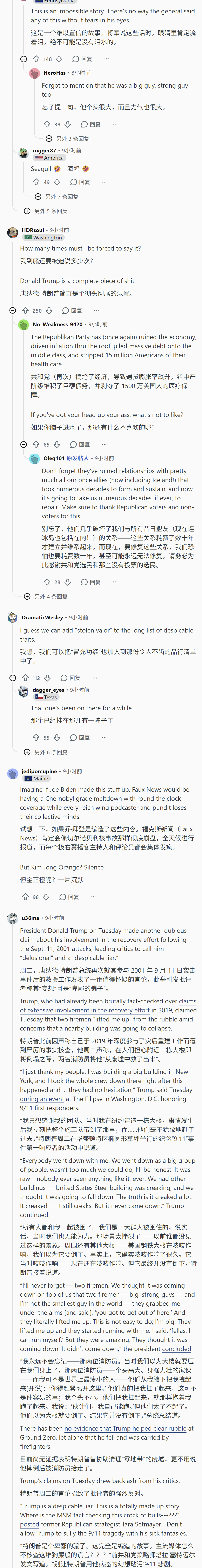
Task: Open HDRsoul's user profile
Action: click(33, 230)
